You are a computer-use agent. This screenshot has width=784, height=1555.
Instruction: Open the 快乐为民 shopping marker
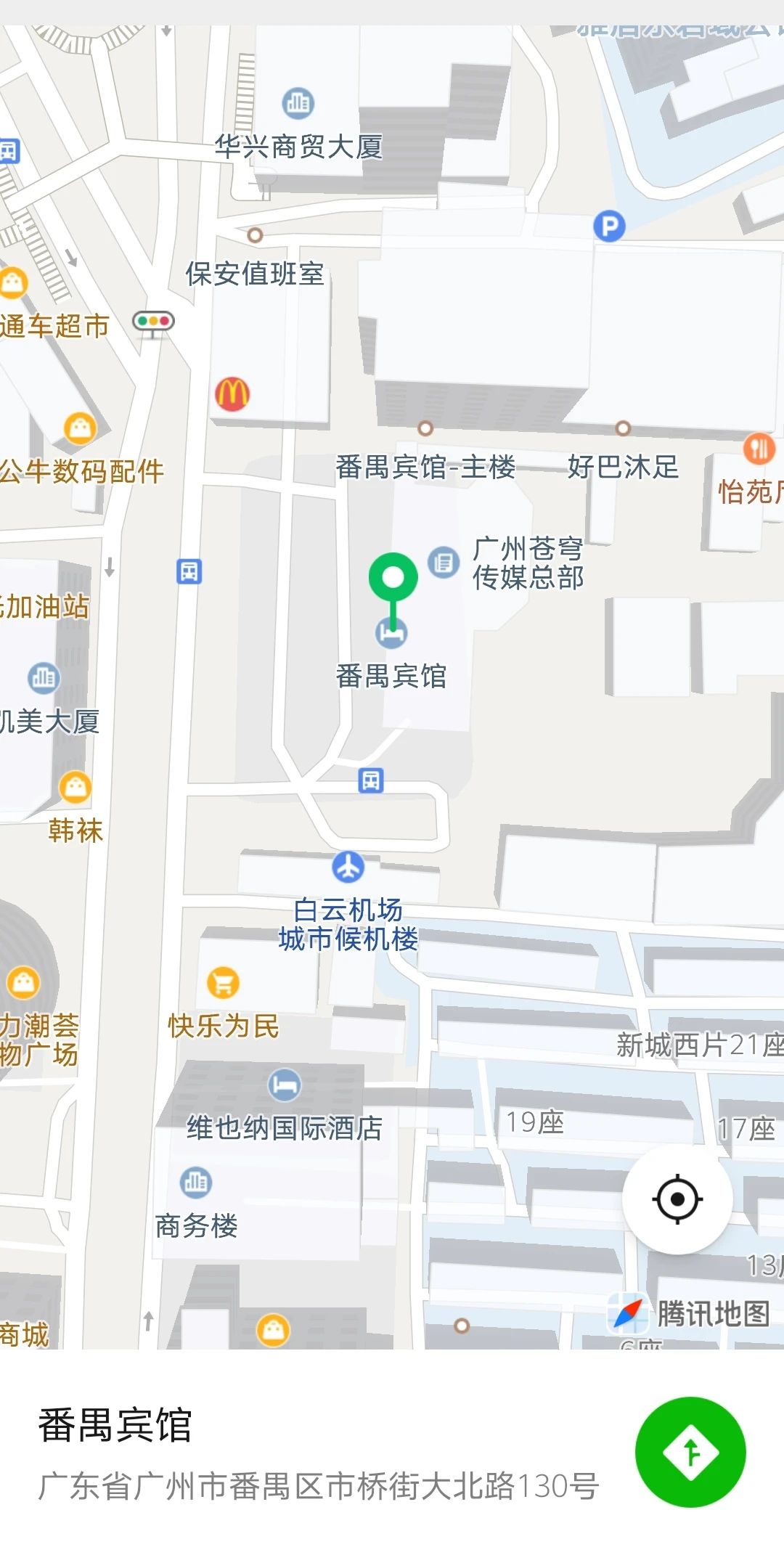click(223, 983)
